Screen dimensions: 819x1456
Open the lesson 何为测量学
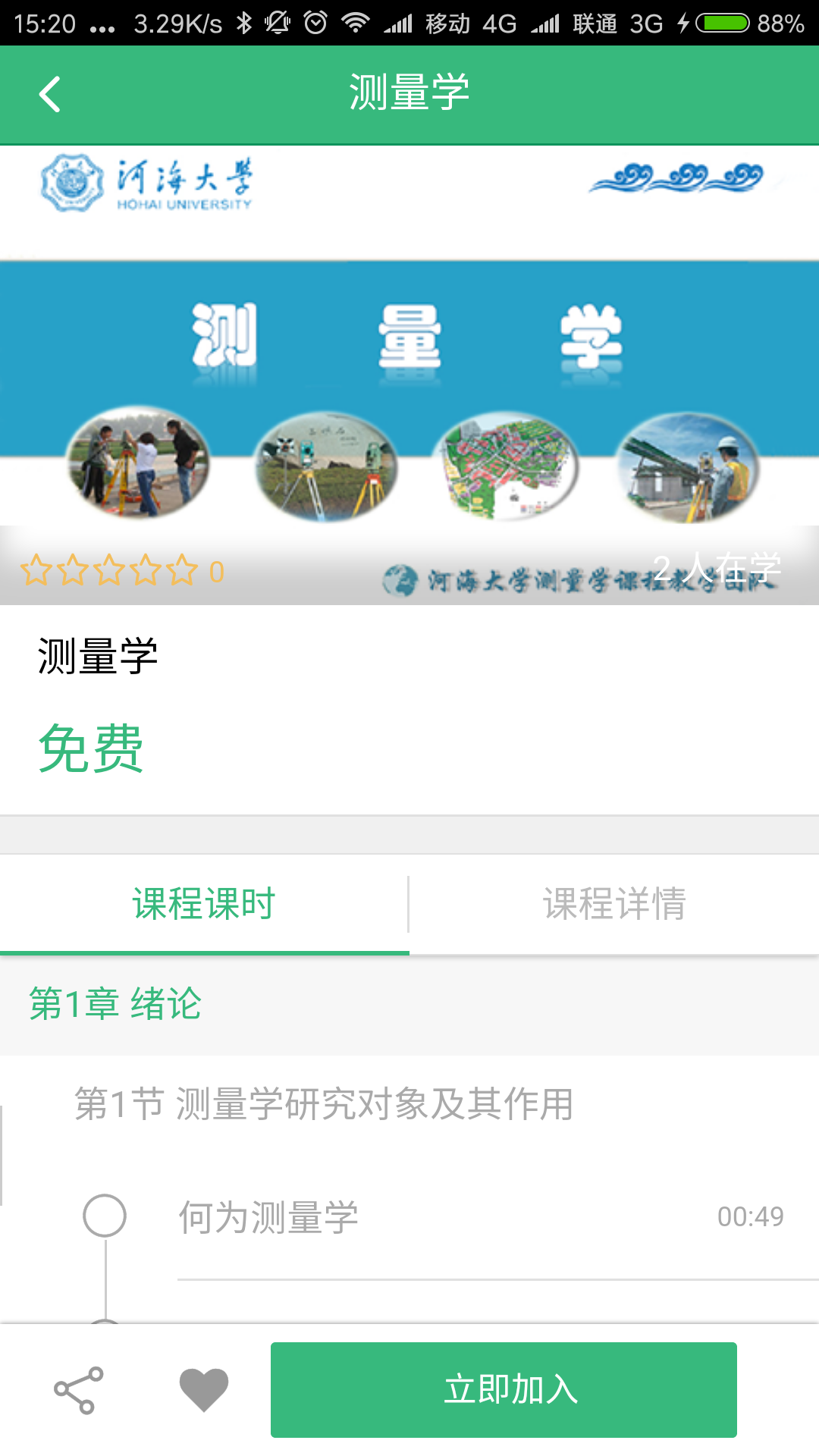[268, 1217]
